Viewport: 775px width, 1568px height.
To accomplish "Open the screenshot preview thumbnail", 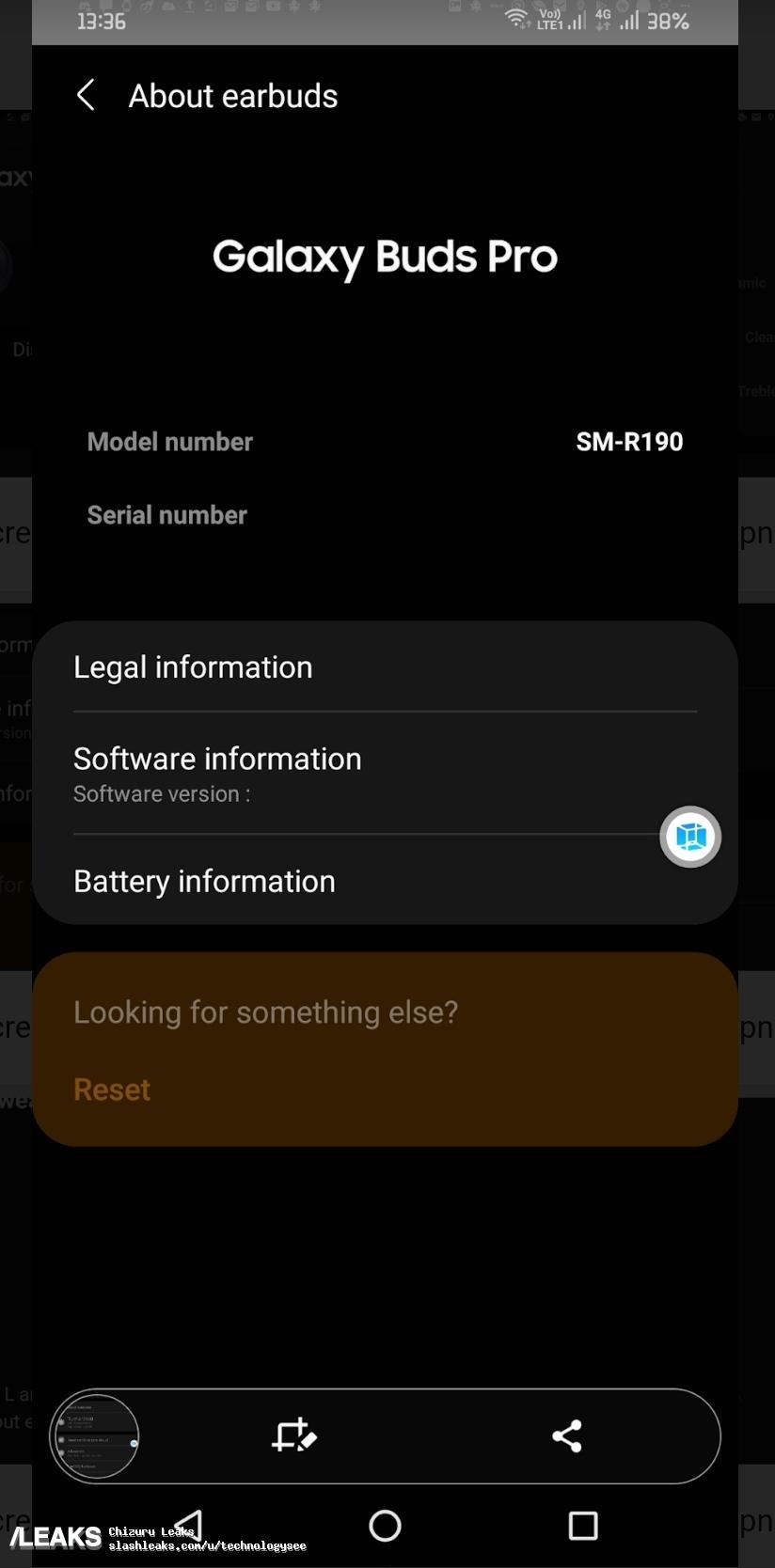I will pyautogui.click(x=95, y=1435).
